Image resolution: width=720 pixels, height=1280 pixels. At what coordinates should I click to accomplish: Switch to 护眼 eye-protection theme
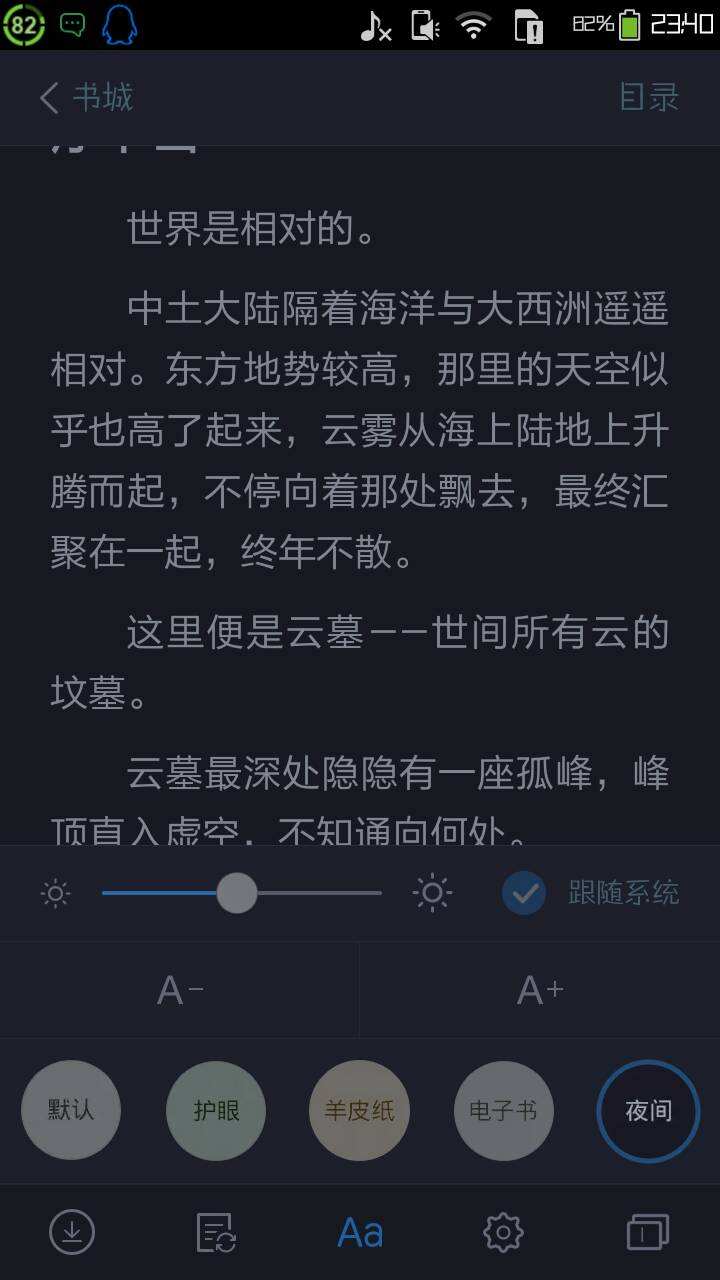click(x=215, y=1111)
